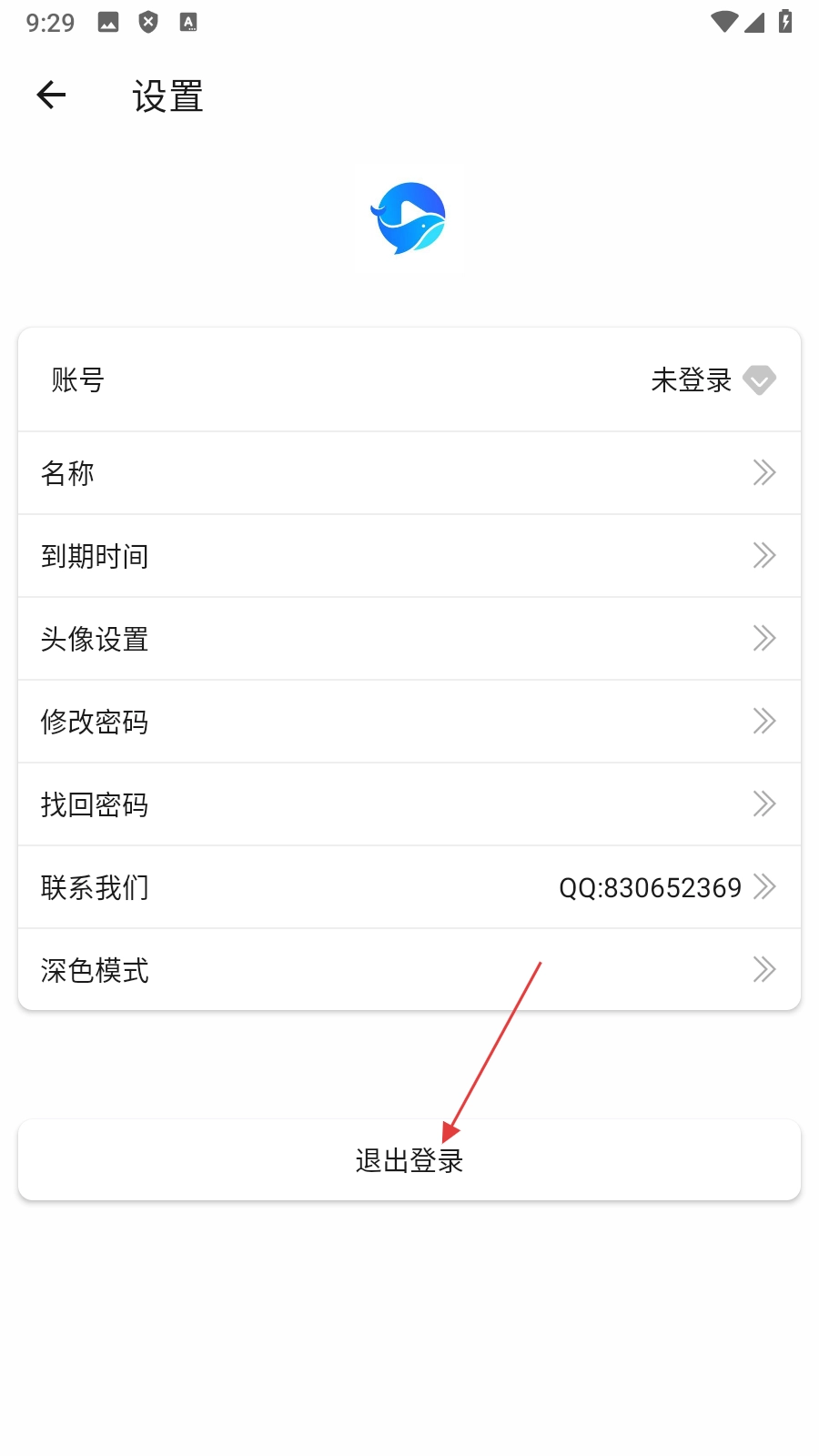Go back using the top-left arrow
819x1456 pixels.
point(52,95)
